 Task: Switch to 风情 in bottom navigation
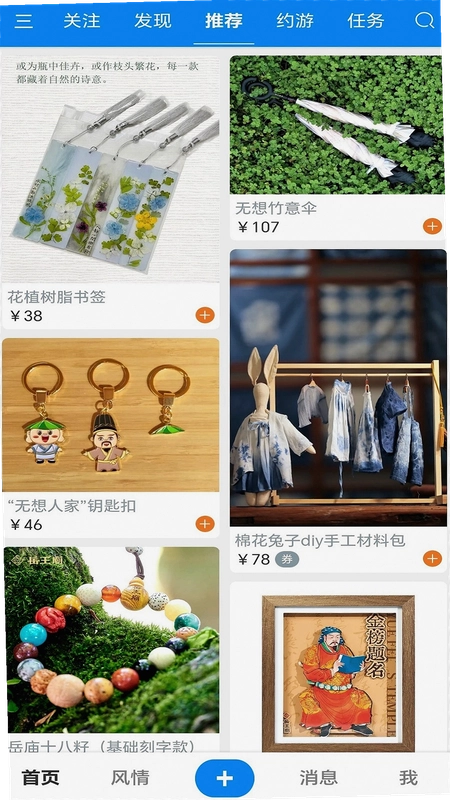tap(130, 778)
